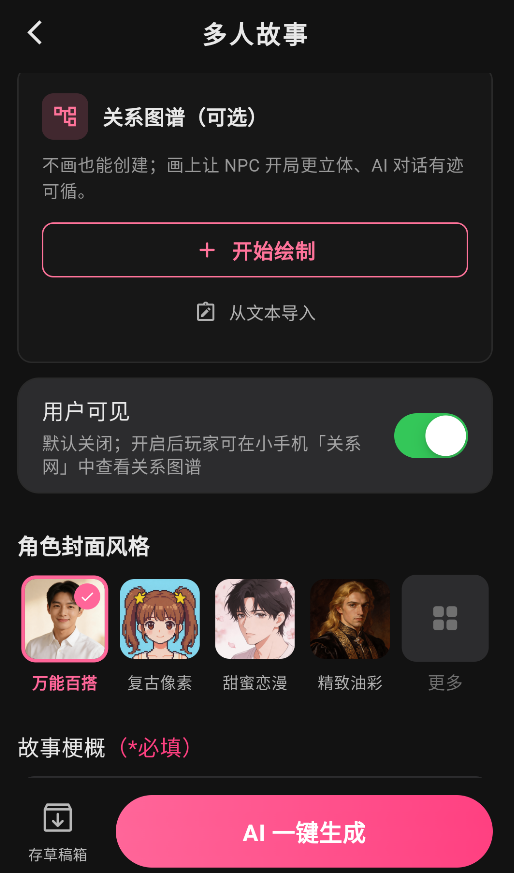This screenshot has height=873, width=514.
Task: Save to drafts with 存草稿箱
Action: click(58, 832)
